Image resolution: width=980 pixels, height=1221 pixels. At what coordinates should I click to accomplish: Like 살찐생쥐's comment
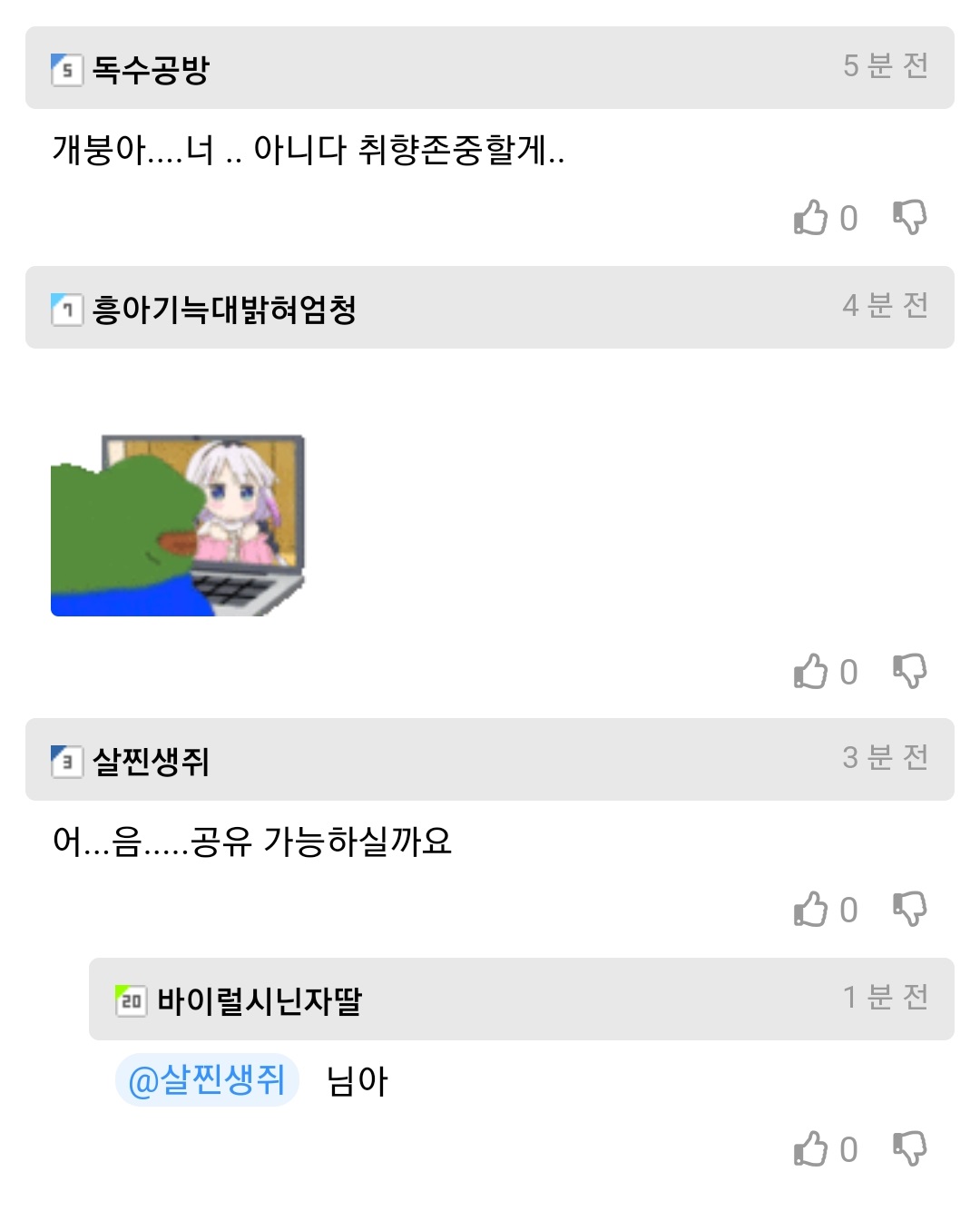pos(811,910)
